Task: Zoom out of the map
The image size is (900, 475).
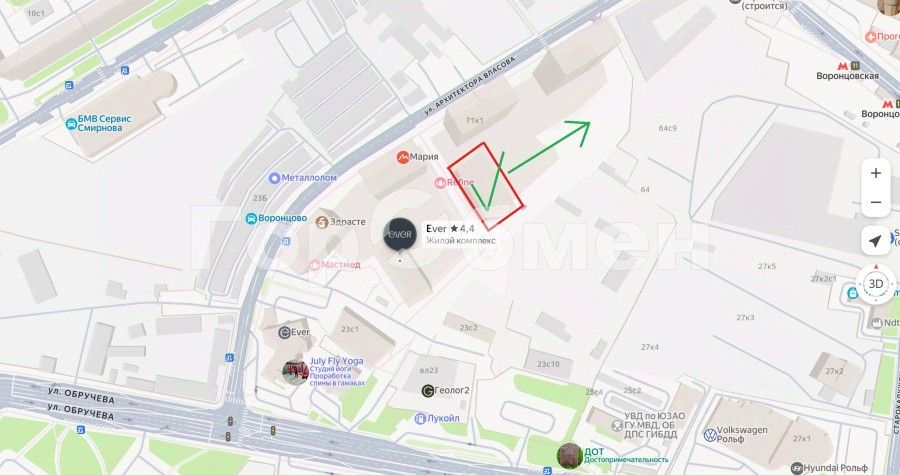Action: 875,203
